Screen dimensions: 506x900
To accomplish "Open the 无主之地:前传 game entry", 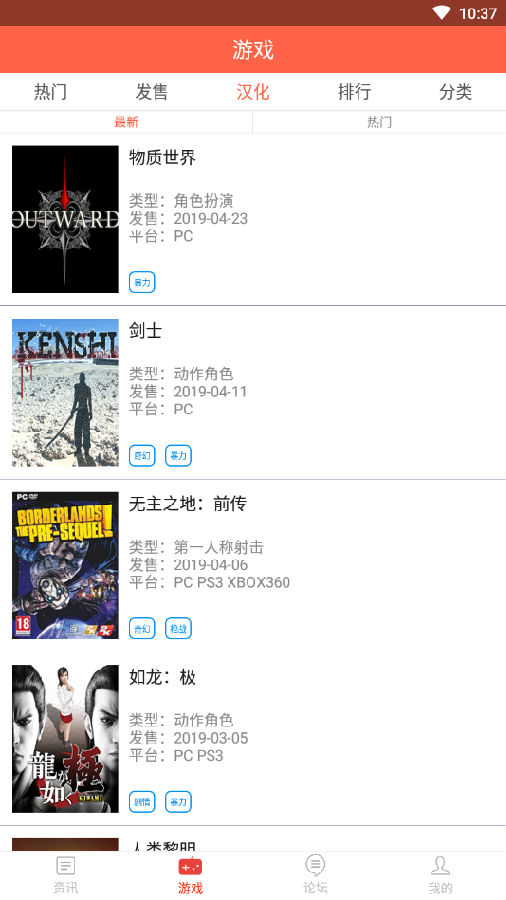I will (253, 565).
